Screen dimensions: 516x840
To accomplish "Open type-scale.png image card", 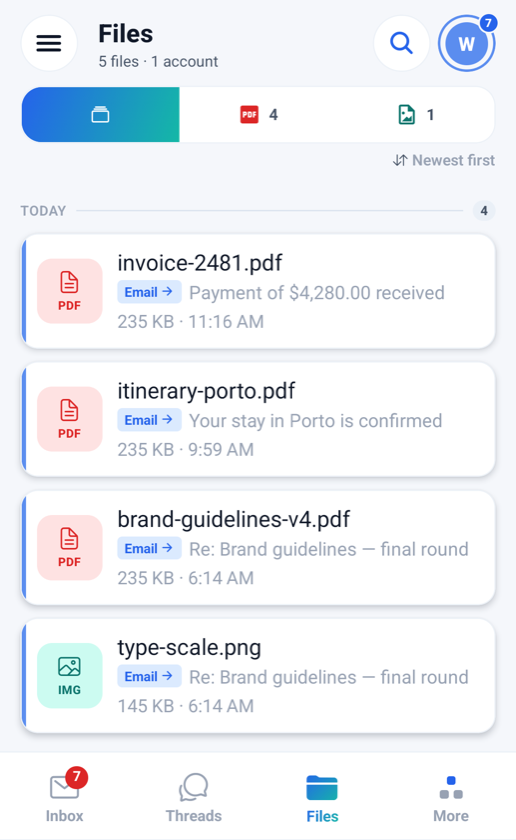I will pyautogui.click(x=258, y=676).
